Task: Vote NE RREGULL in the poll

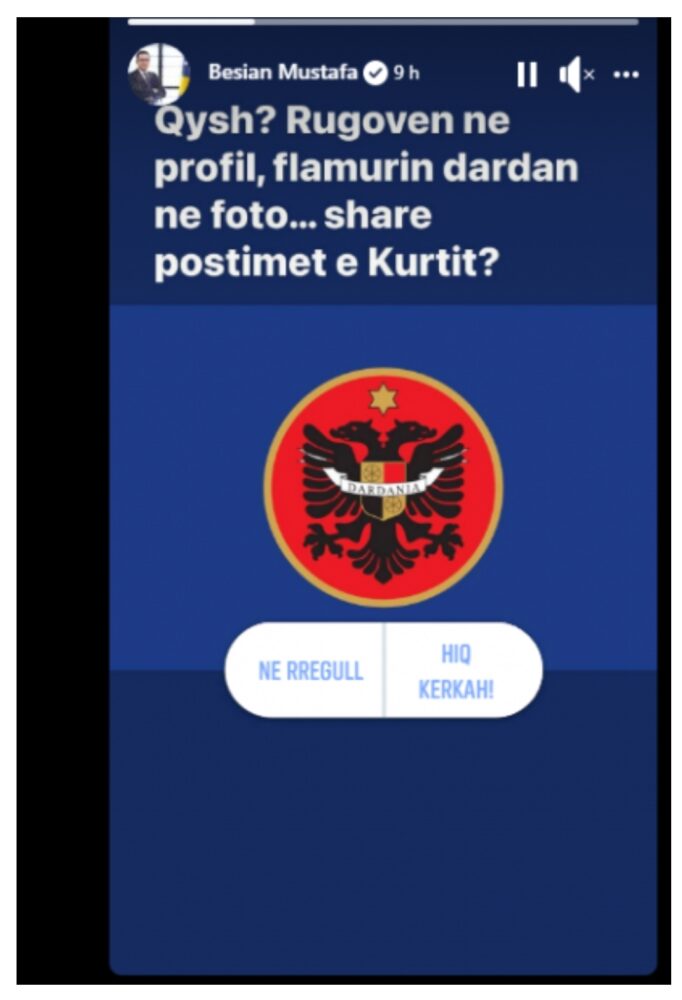Action: click(310, 671)
